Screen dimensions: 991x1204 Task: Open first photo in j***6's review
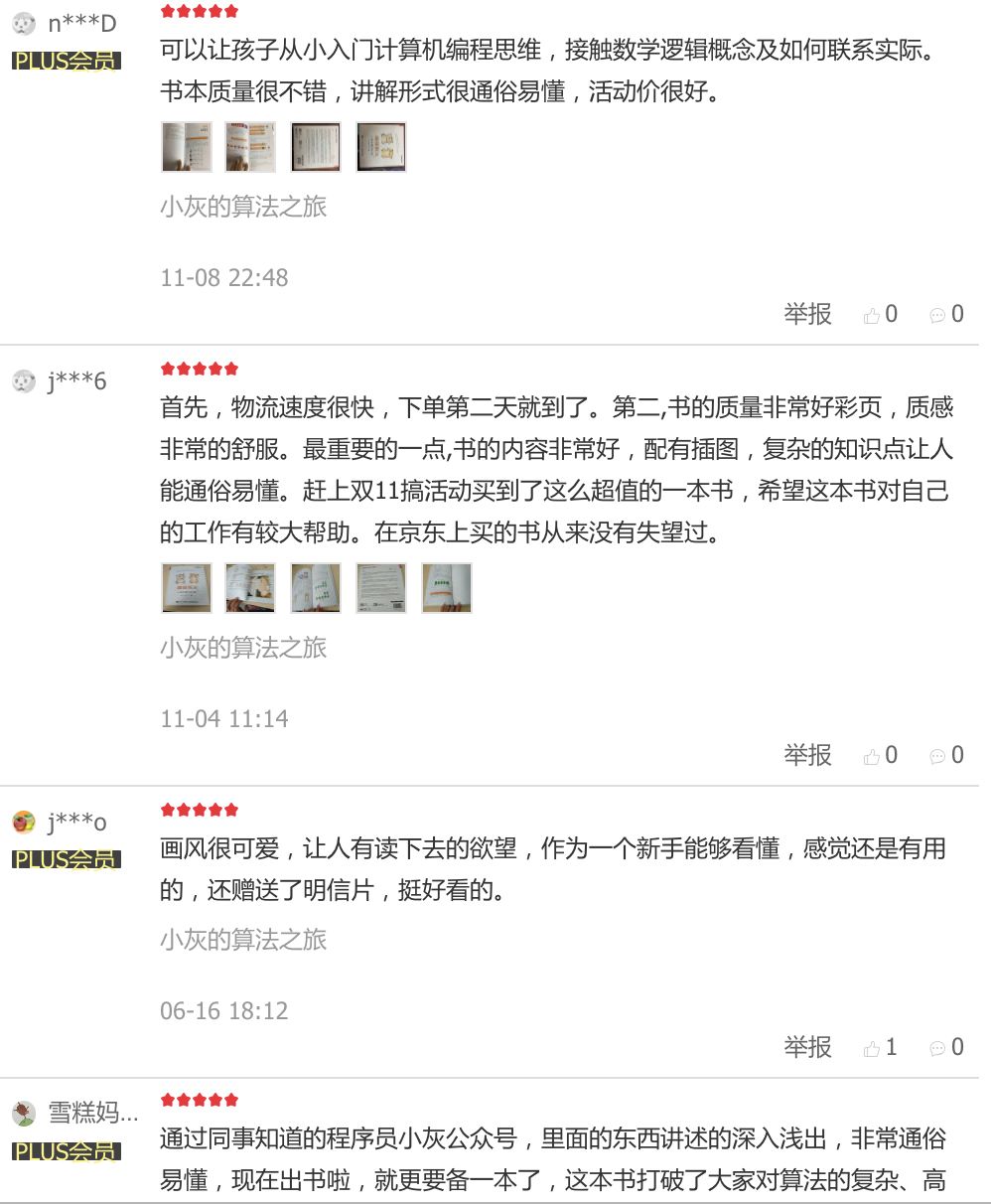coord(187,588)
